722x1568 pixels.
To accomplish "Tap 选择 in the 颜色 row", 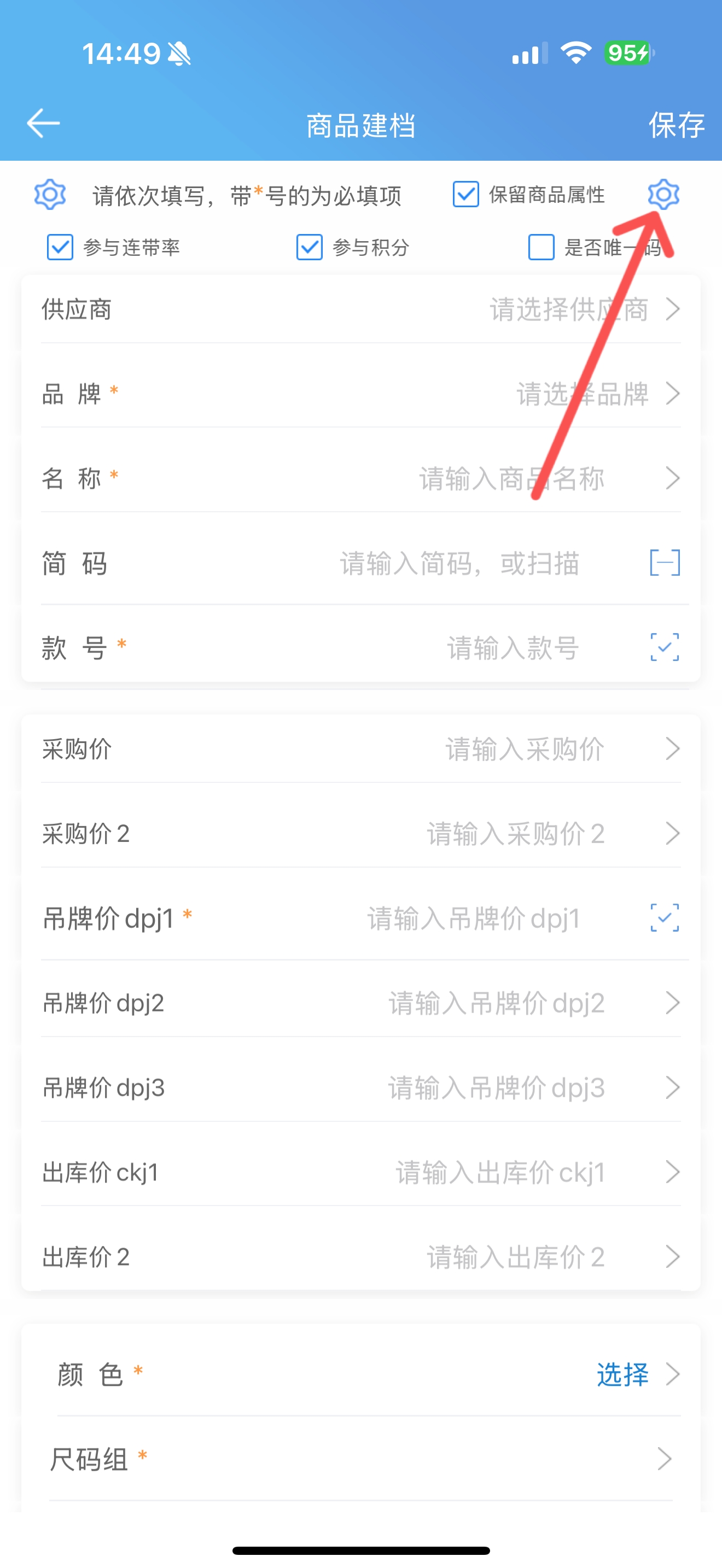I will click(623, 1374).
